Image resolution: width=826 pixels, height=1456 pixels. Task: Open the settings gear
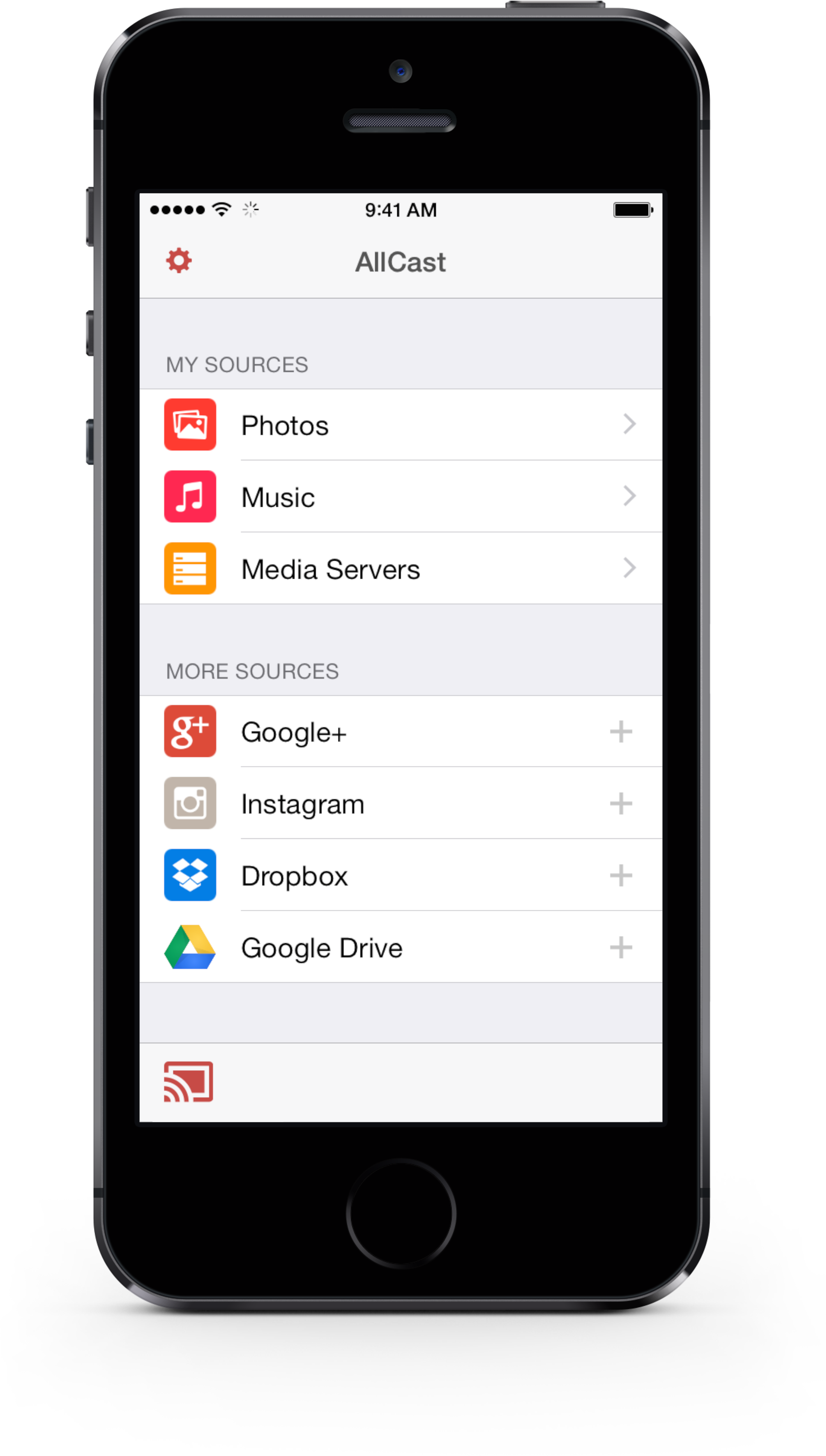tap(179, 261)
